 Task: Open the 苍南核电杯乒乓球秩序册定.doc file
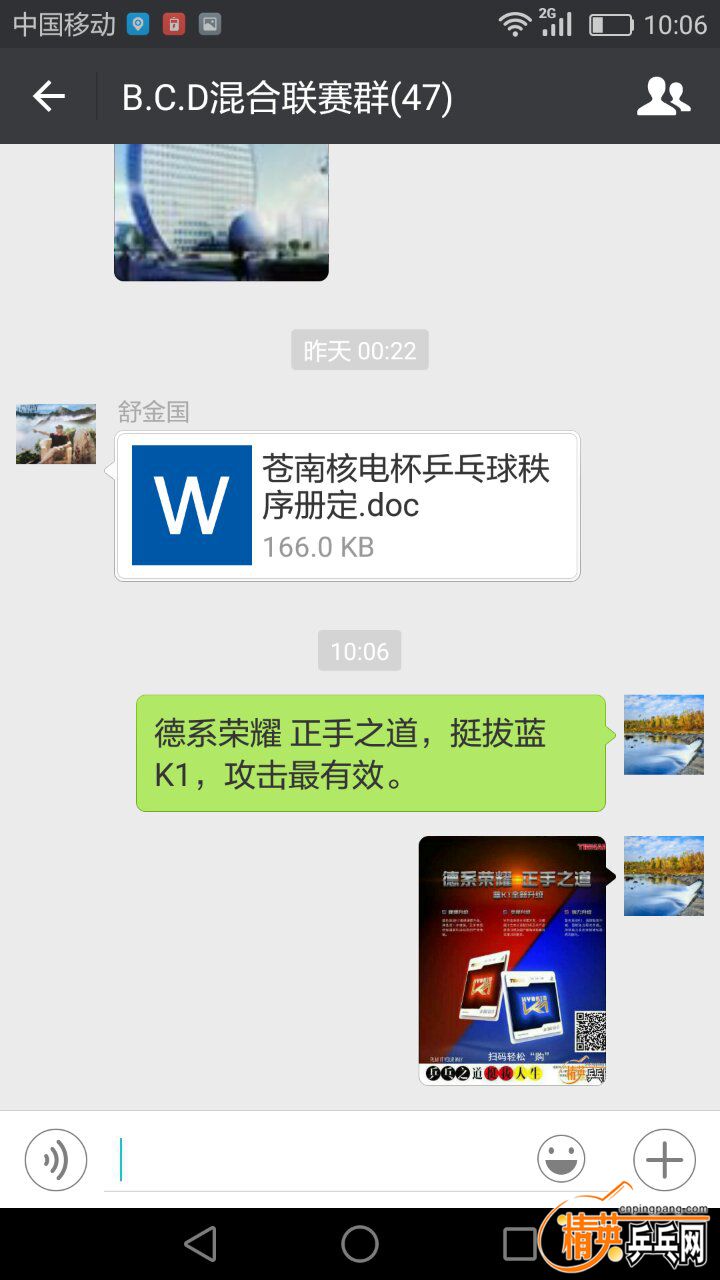[x=347, y=506]
